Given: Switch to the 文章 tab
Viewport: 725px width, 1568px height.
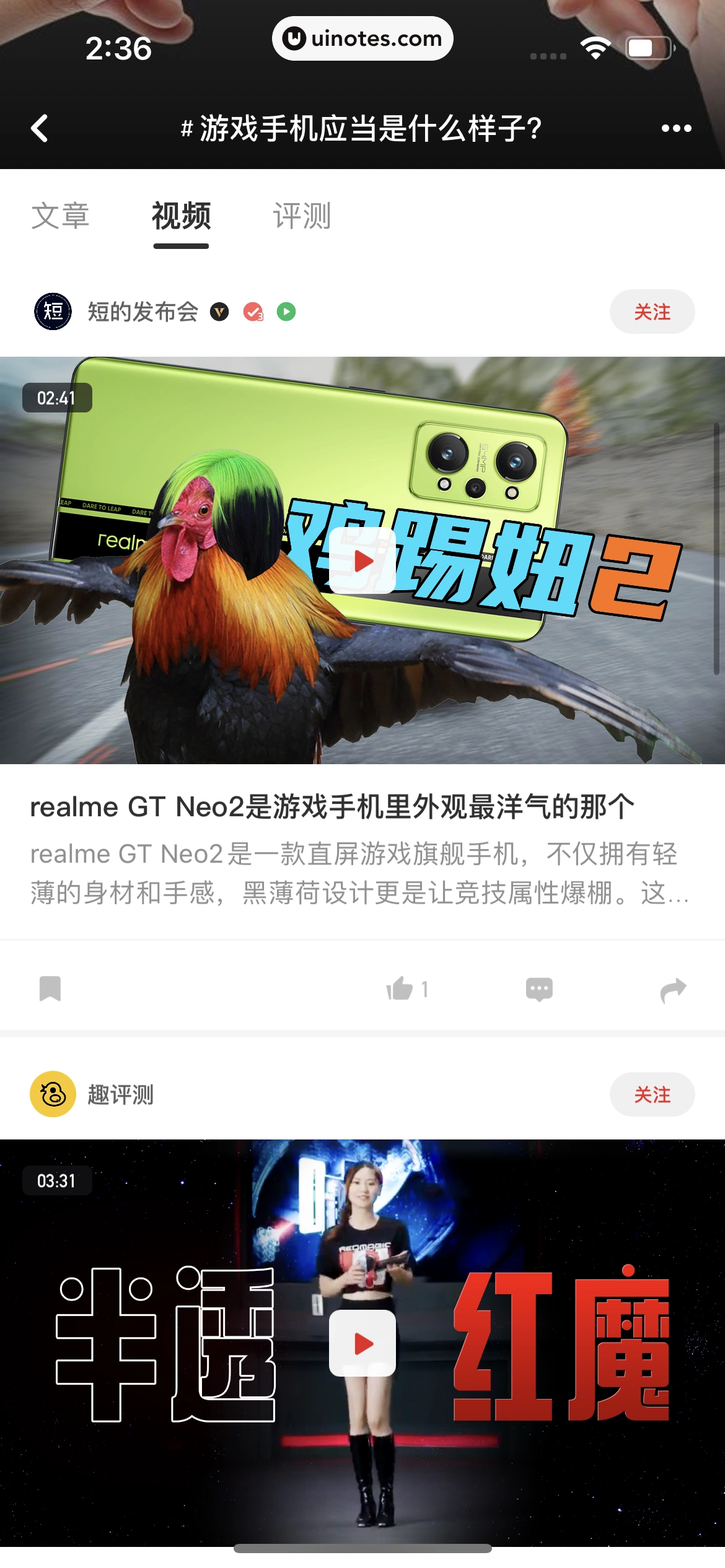Looking at the screenshot, I should pyautogui.click(x=62, y=216).
